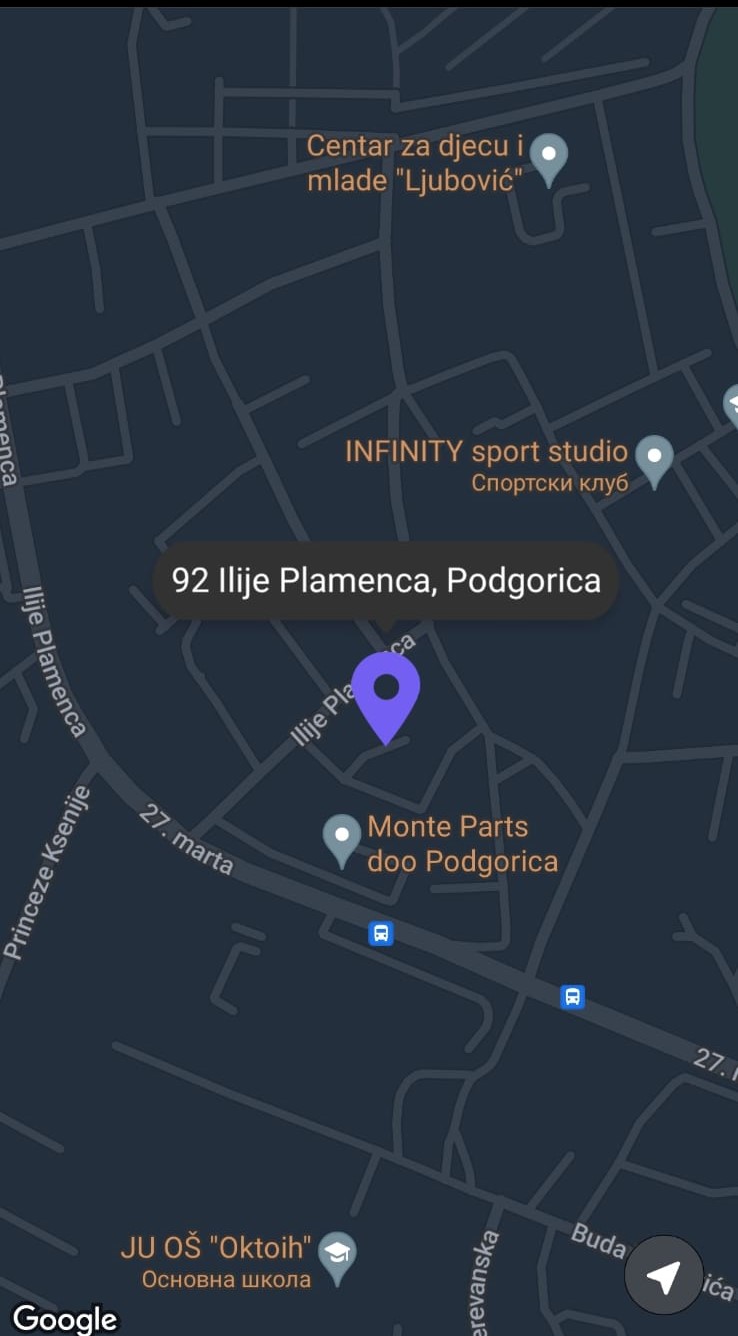
Task: Select the JU OŠ Oktoih school marker
Action: [337, 1258]
